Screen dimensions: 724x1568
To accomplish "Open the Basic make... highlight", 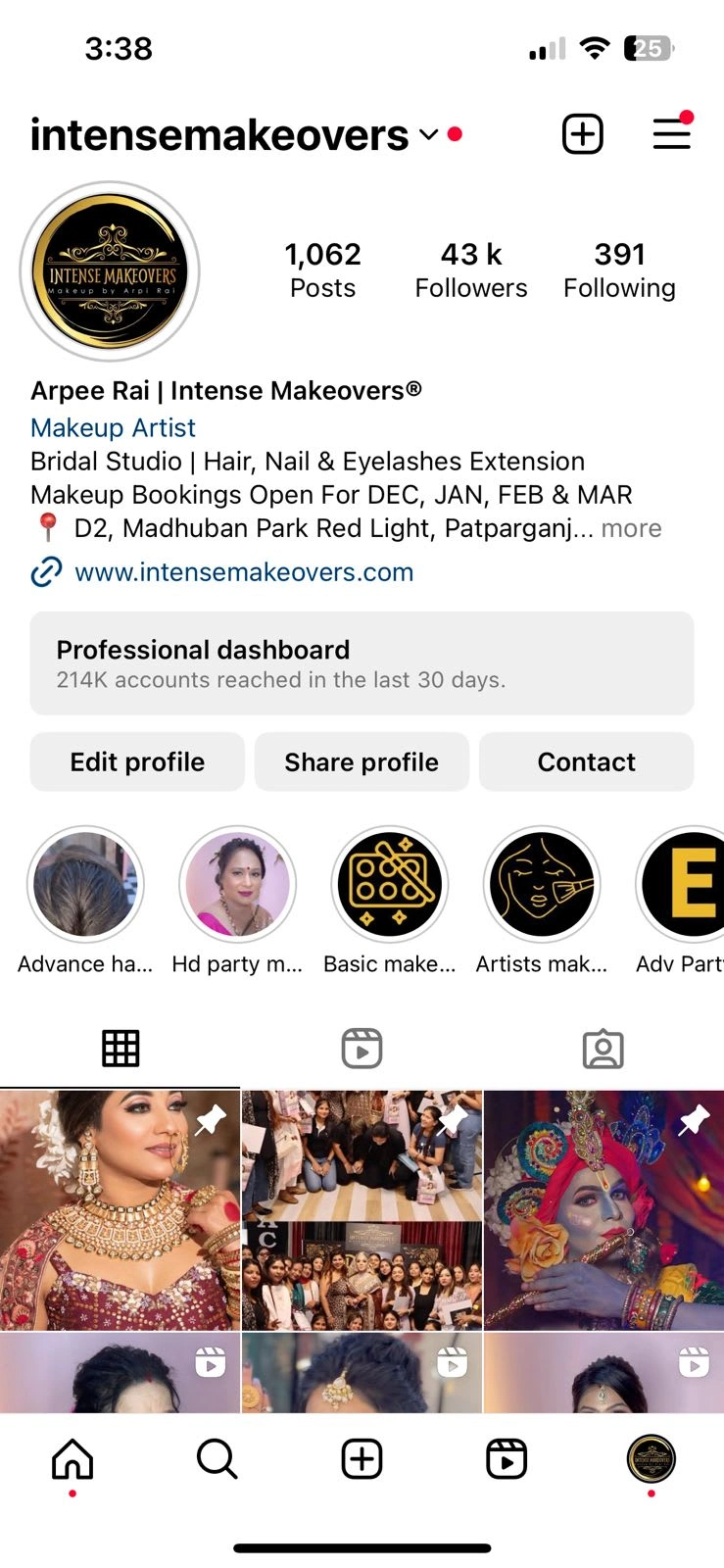I will [389, 884].
